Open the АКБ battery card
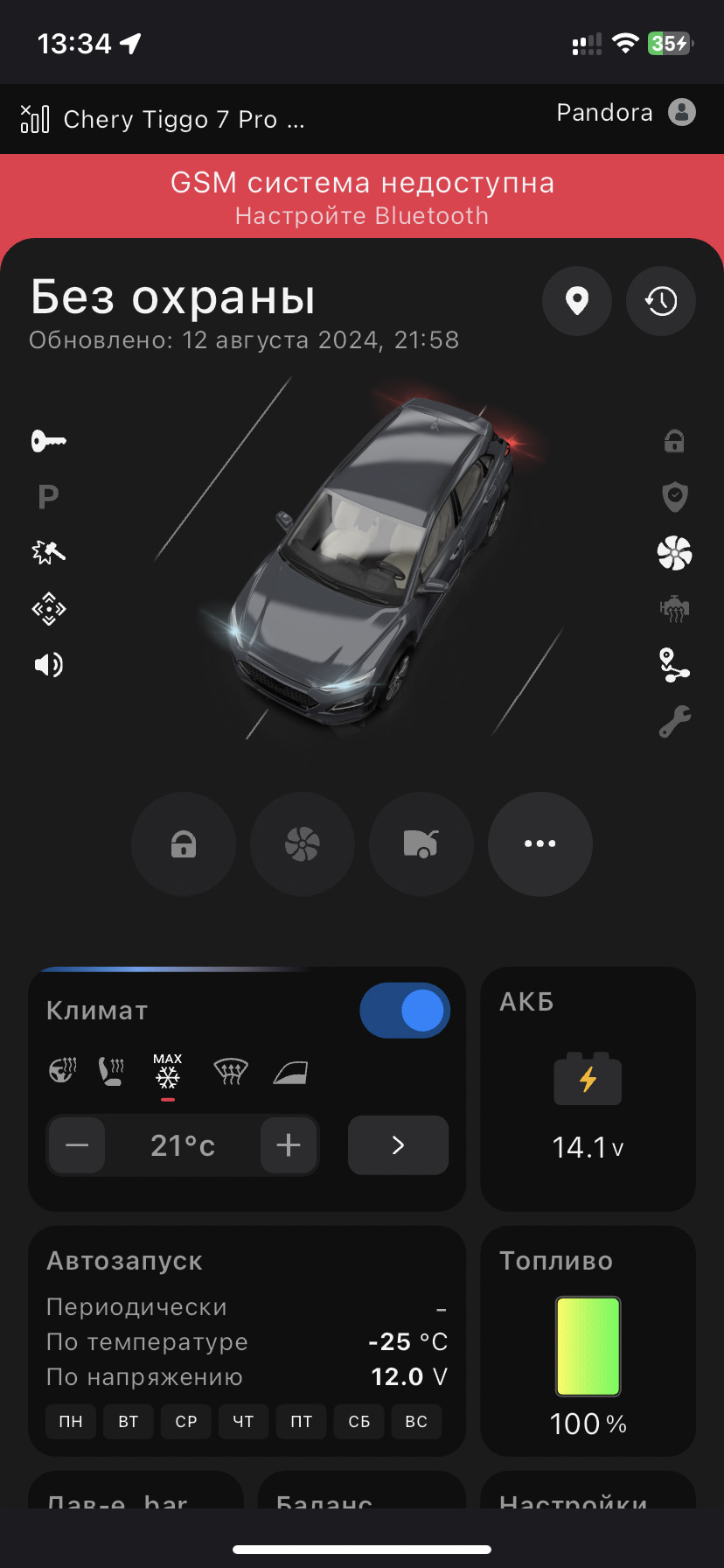The image size is (724, 1568). click(588, 1088)
